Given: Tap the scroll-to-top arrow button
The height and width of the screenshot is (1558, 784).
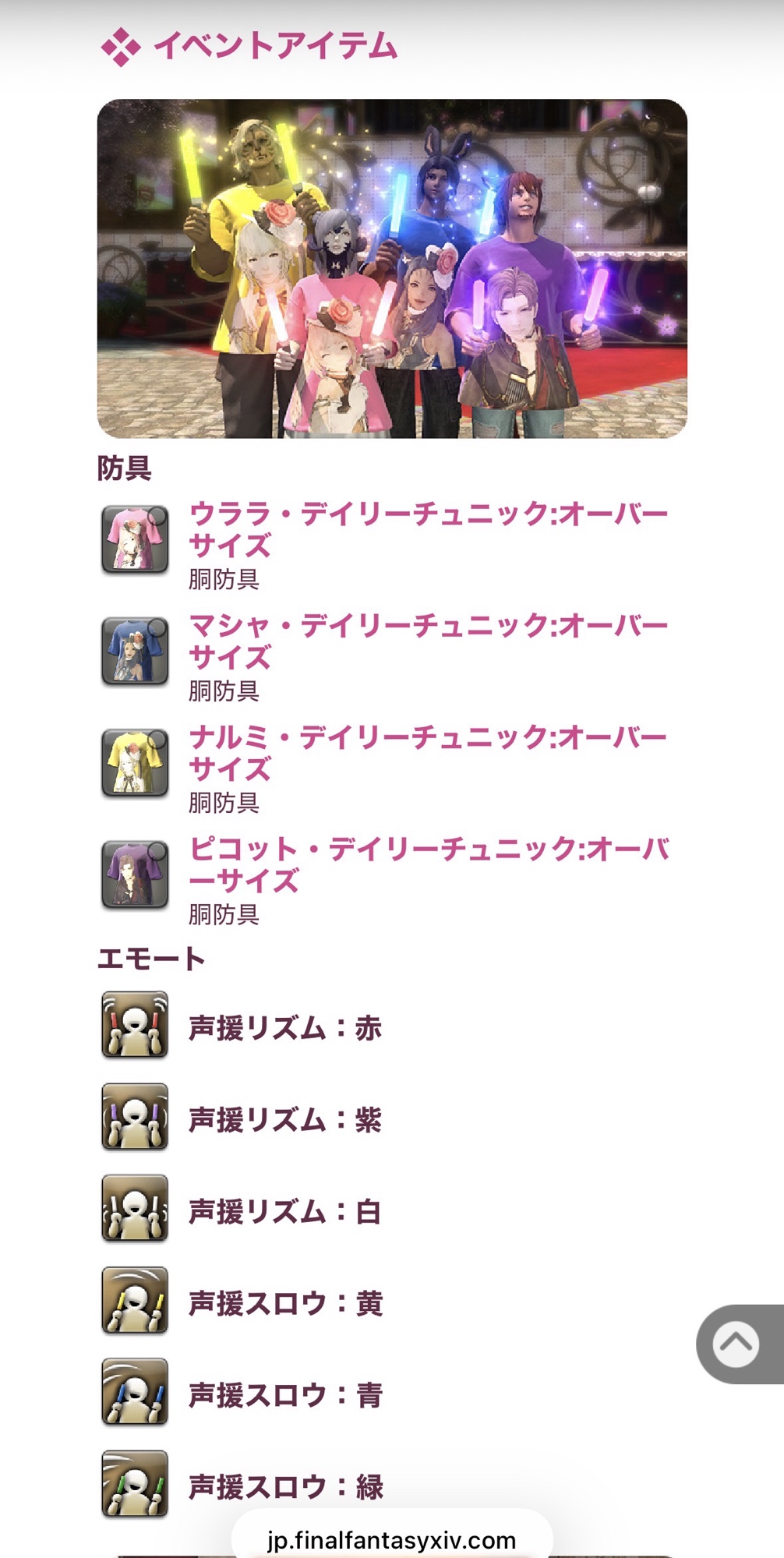Looking at the screenshot, I should [x=736, y=1344].
